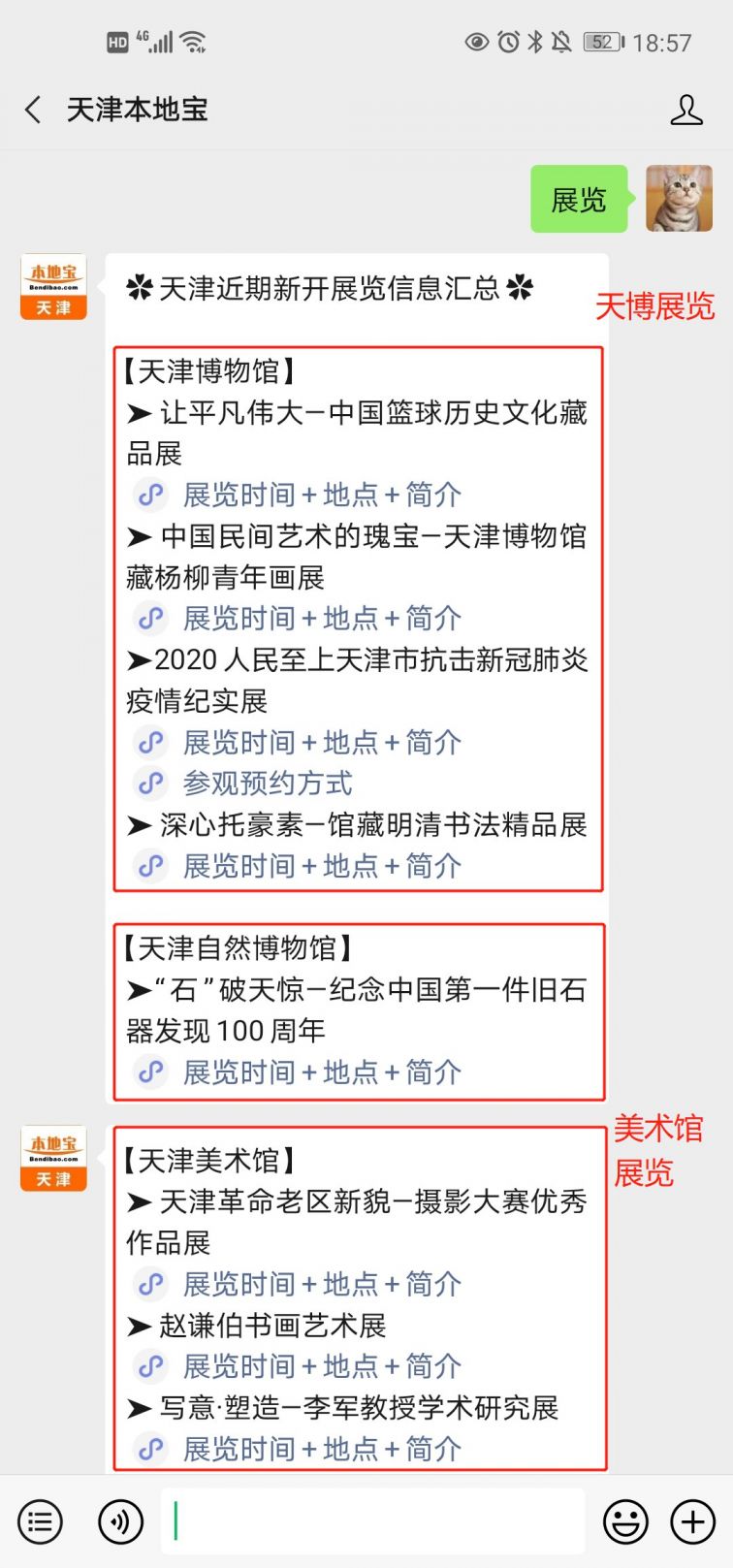Switch to voice input
733x1568 pixels.
120,1521
